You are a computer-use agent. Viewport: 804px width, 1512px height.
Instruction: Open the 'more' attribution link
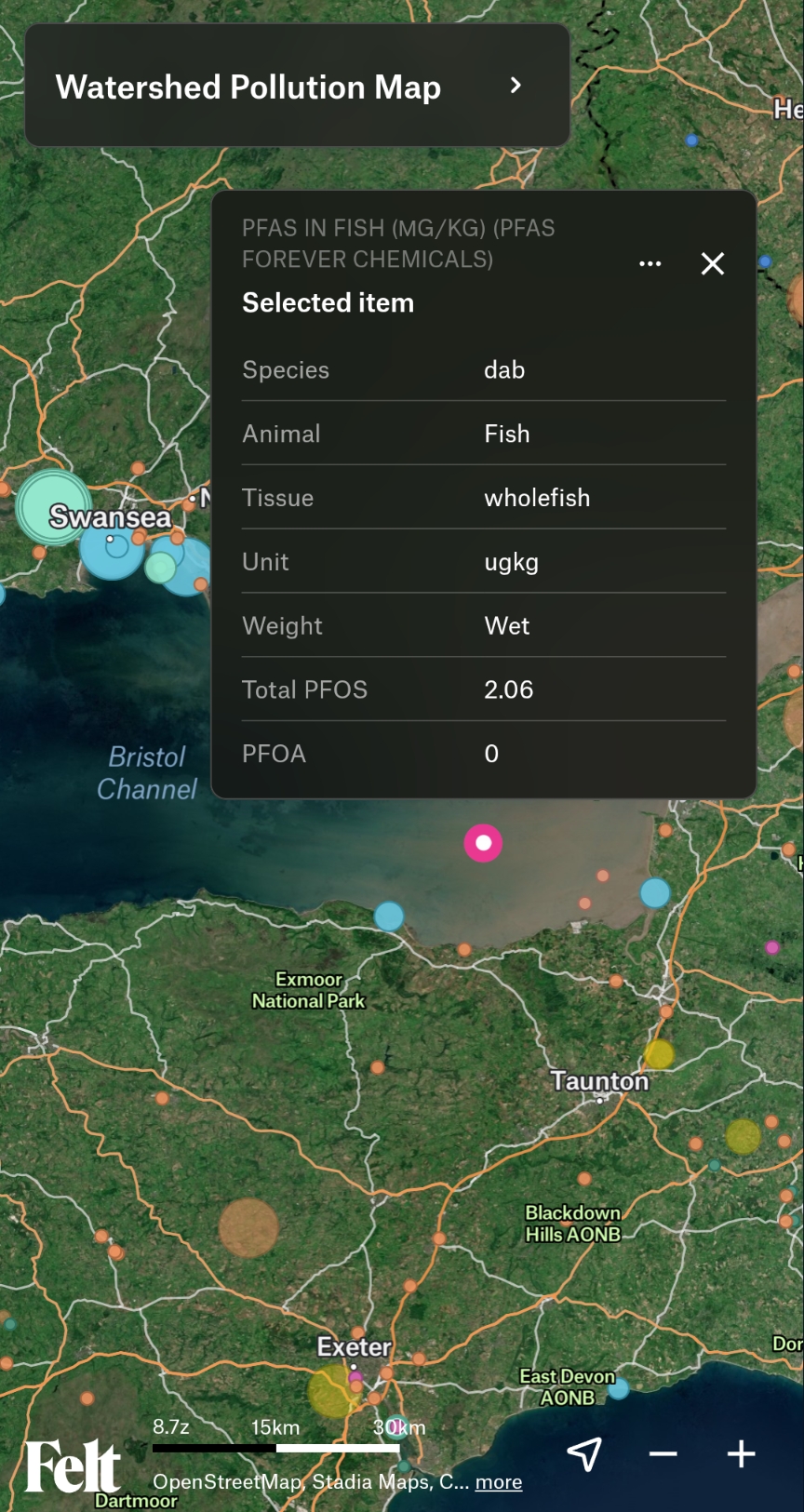pyautogui.click(x=498, y=1481)
